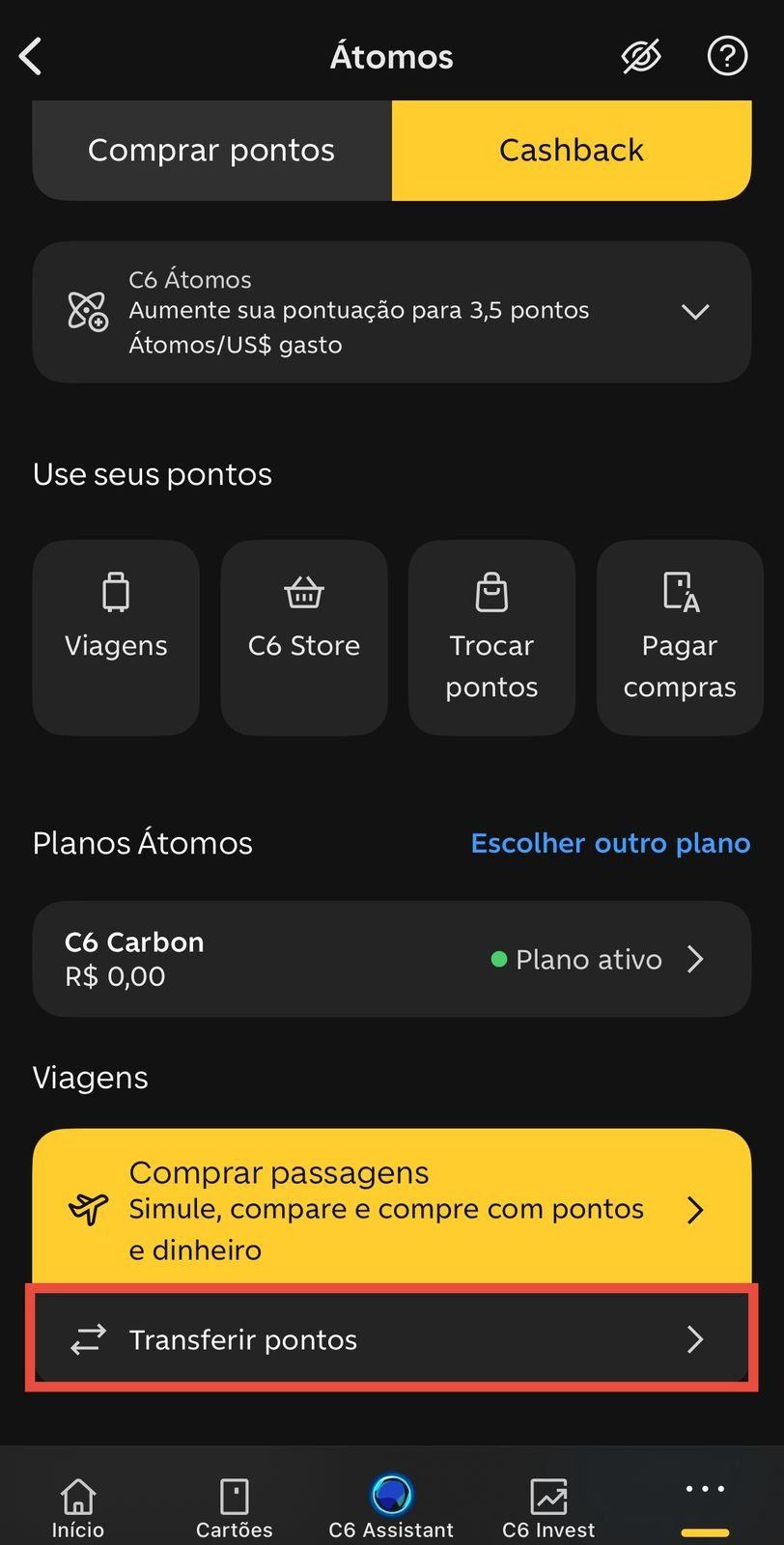Switch to the Início tab
784x1545 pixels.
coord(78,1508)
